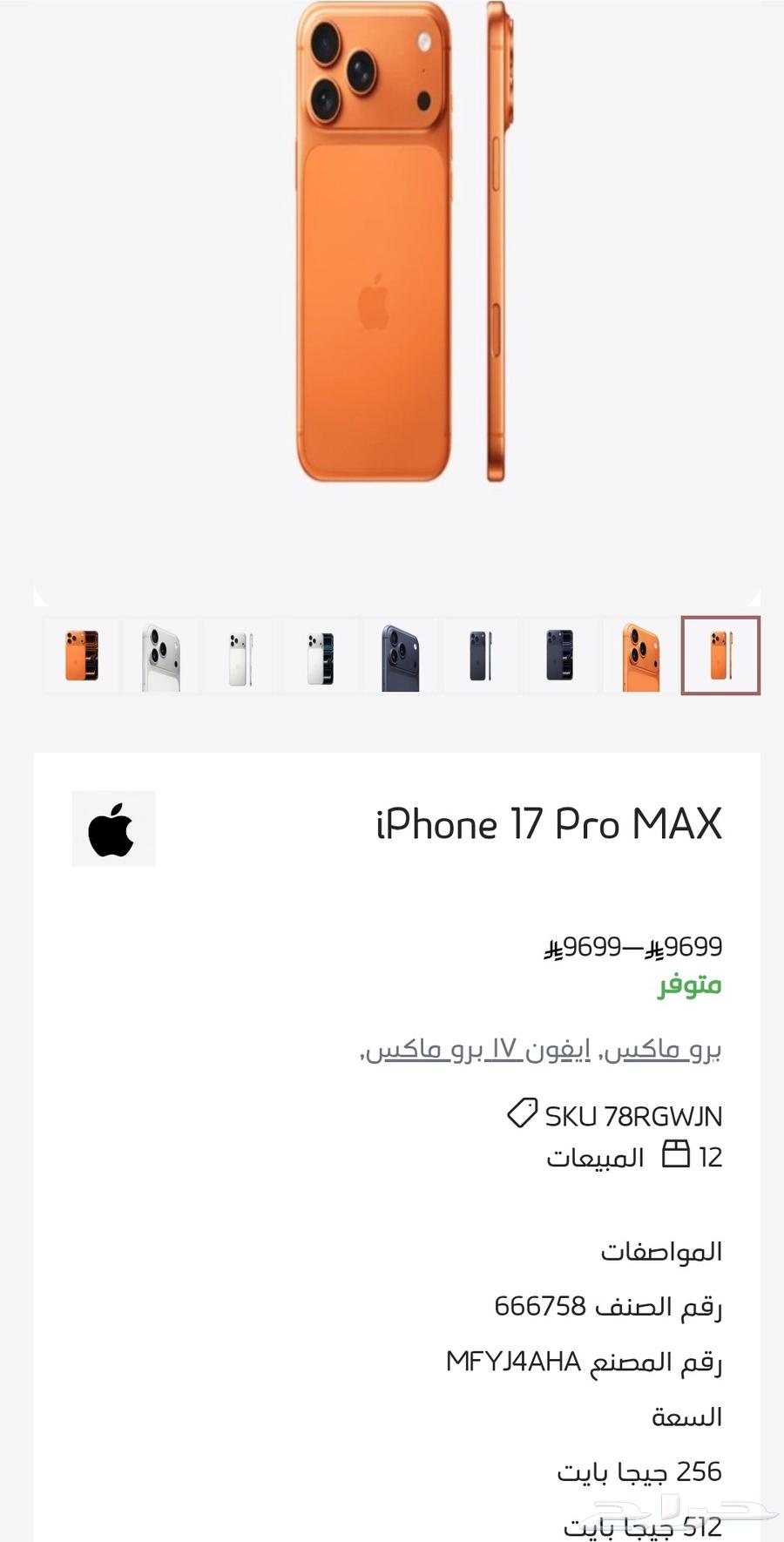Select the dark blue camera close-up thumbnail
This screenshot has height=1542, width=784.
point(401,655)
